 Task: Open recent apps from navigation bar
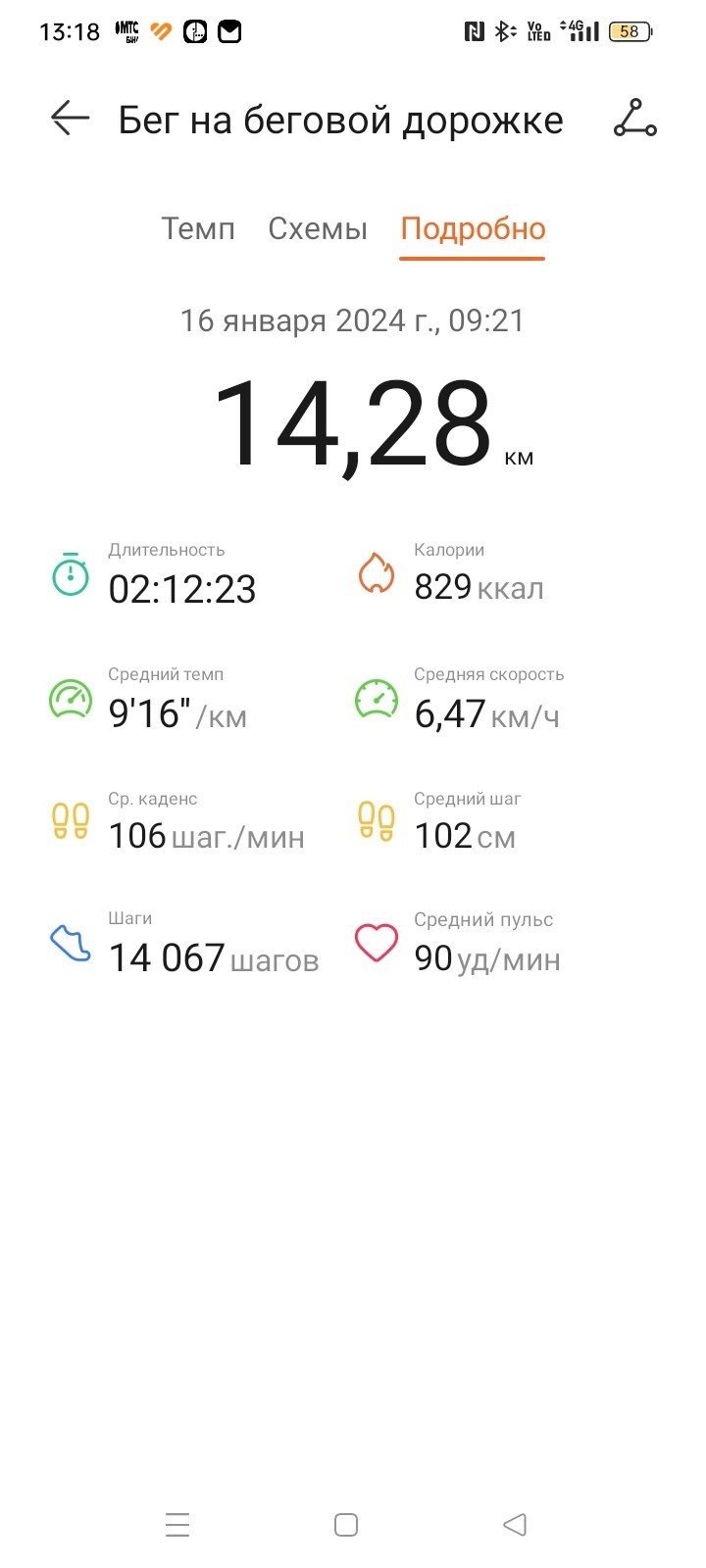click(x=177, y=1525)
